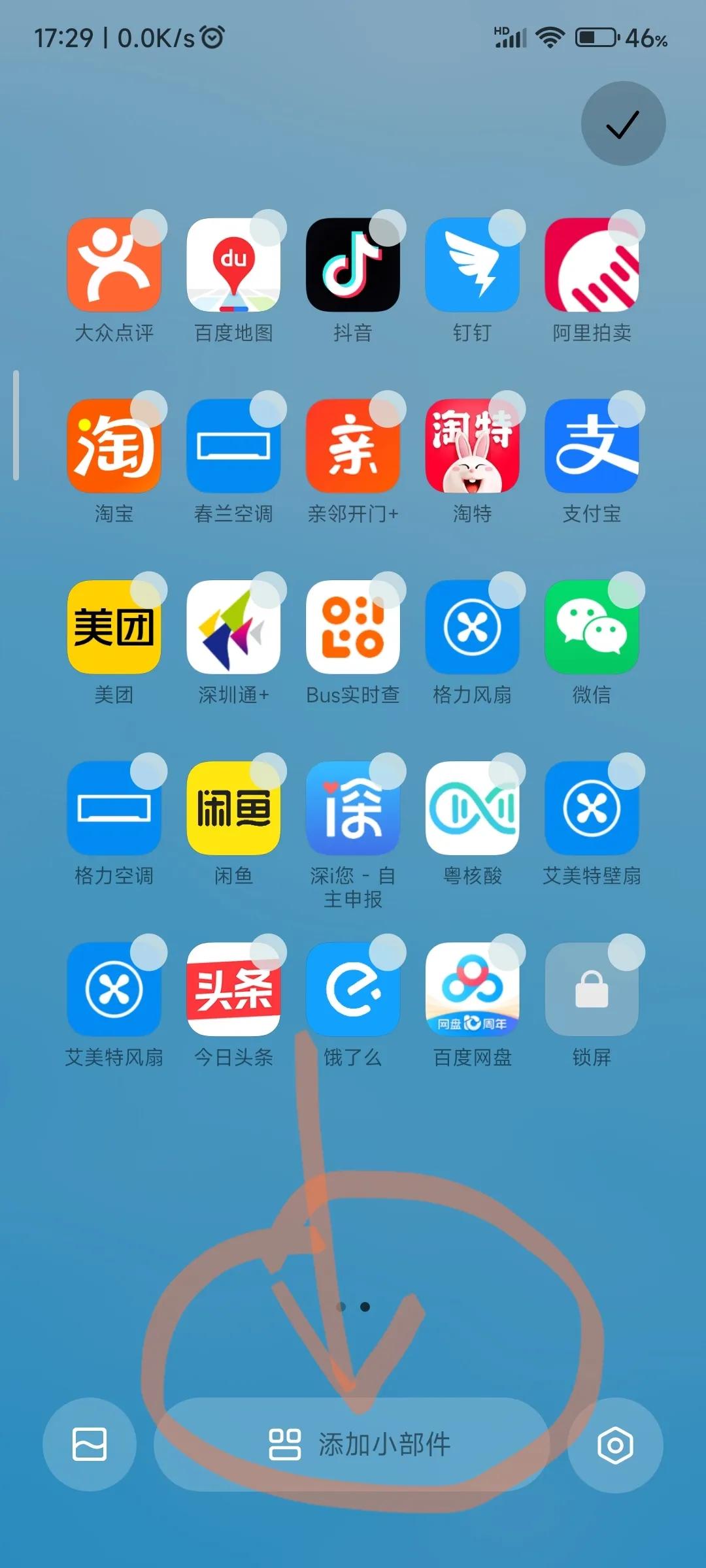Pick the 抖音 app icon
The height and width of the screenshot is (1568, 706).
pyautogui.click(x=353, y=265)
